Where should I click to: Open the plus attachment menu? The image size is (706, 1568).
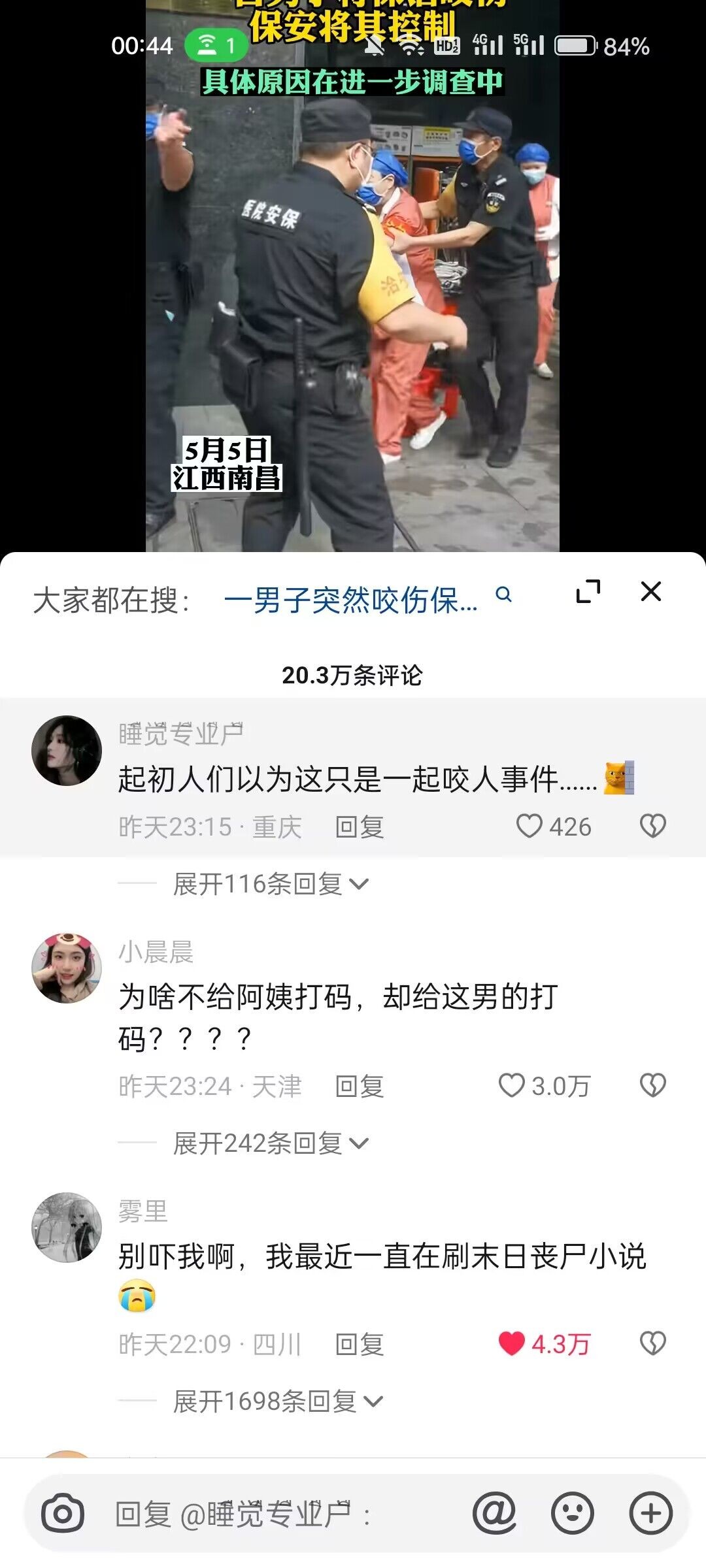click(x=650, y=1513)
